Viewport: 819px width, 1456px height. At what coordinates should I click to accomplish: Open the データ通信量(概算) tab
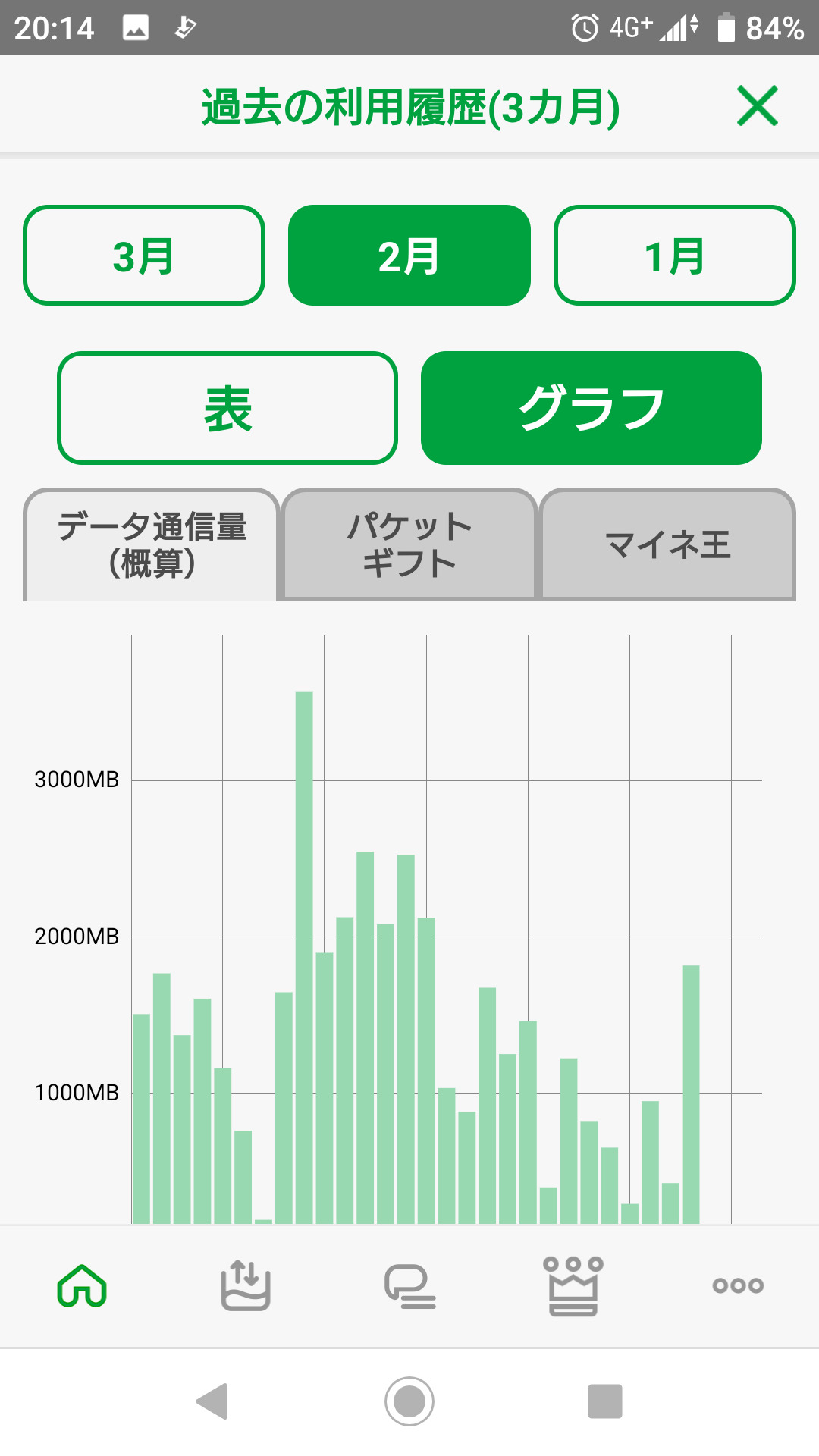pyautogui.click(x=152, y=544)
